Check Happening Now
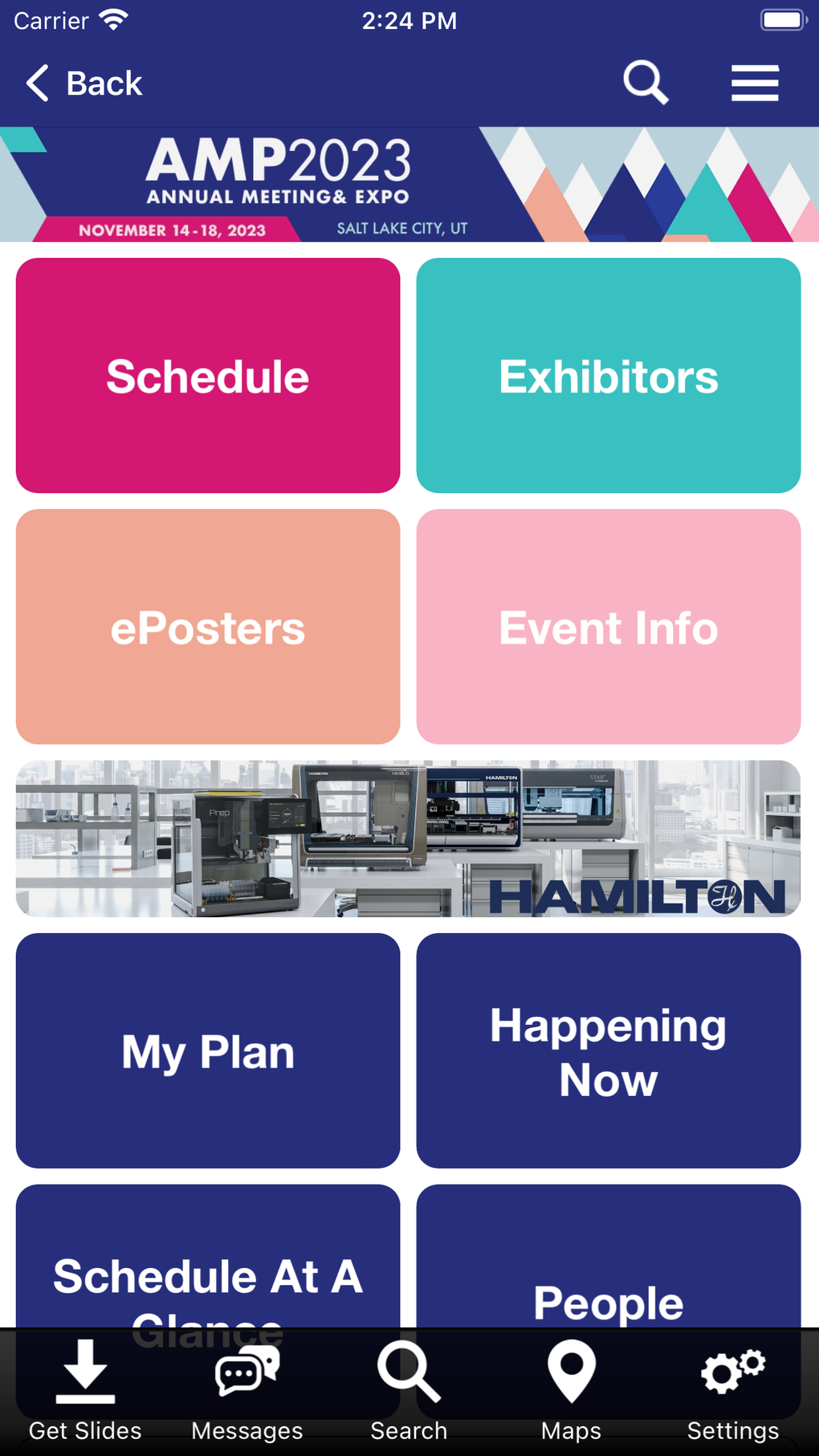The image size is (819, 1456). coord(609,1052)
